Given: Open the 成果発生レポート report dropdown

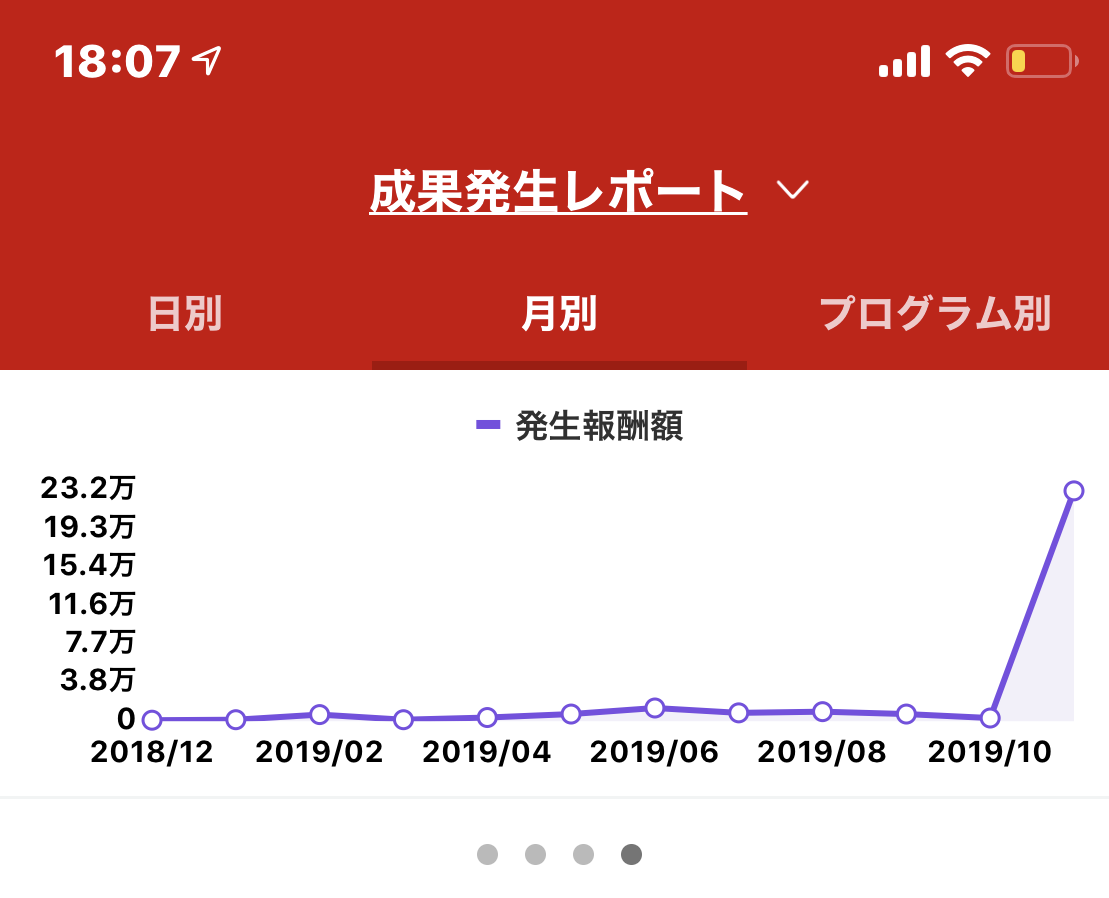Looking at the screenshot, I should (x=590, y=190).
